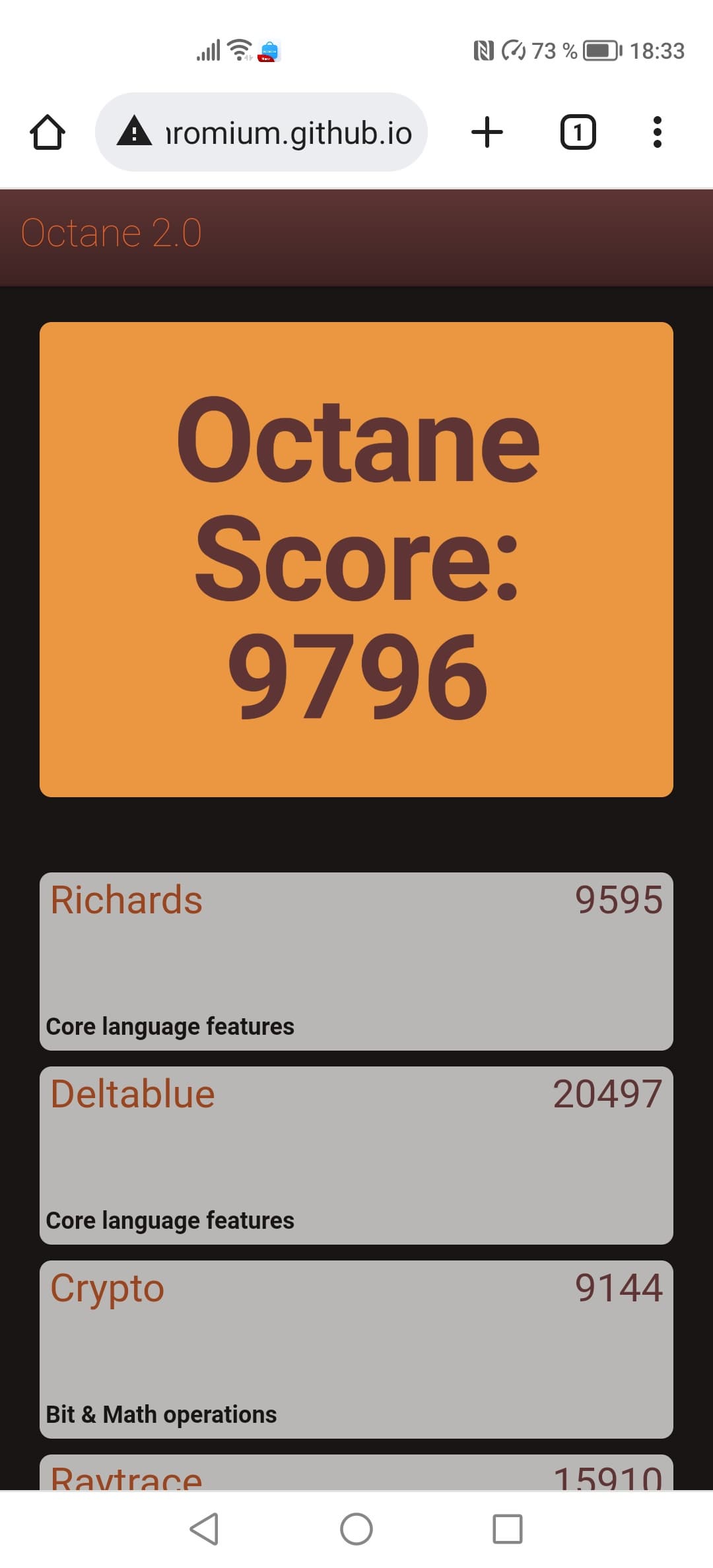Tap the browser home icon

tap(48, 133)
